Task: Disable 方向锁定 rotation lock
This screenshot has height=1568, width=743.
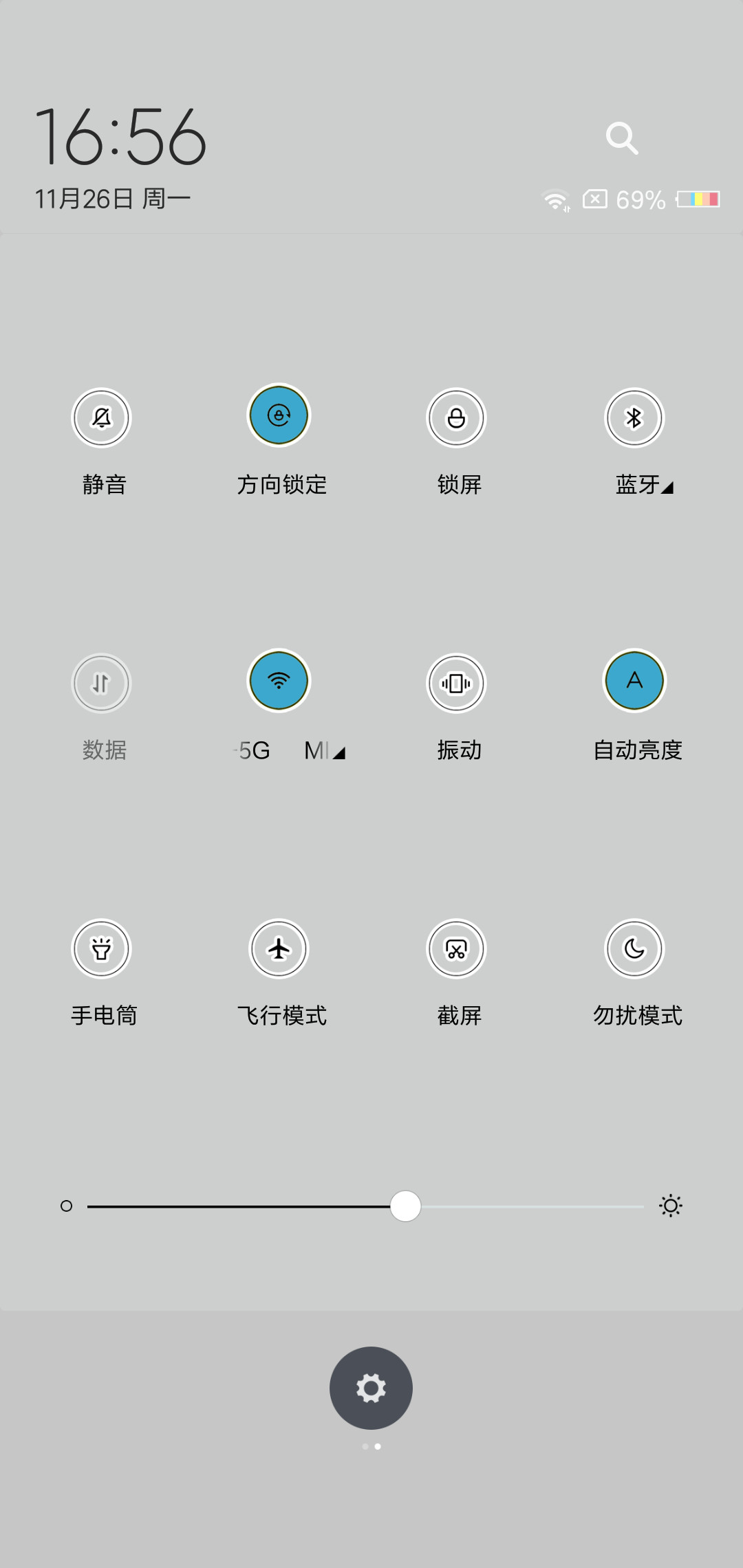Action: (279, 415)
